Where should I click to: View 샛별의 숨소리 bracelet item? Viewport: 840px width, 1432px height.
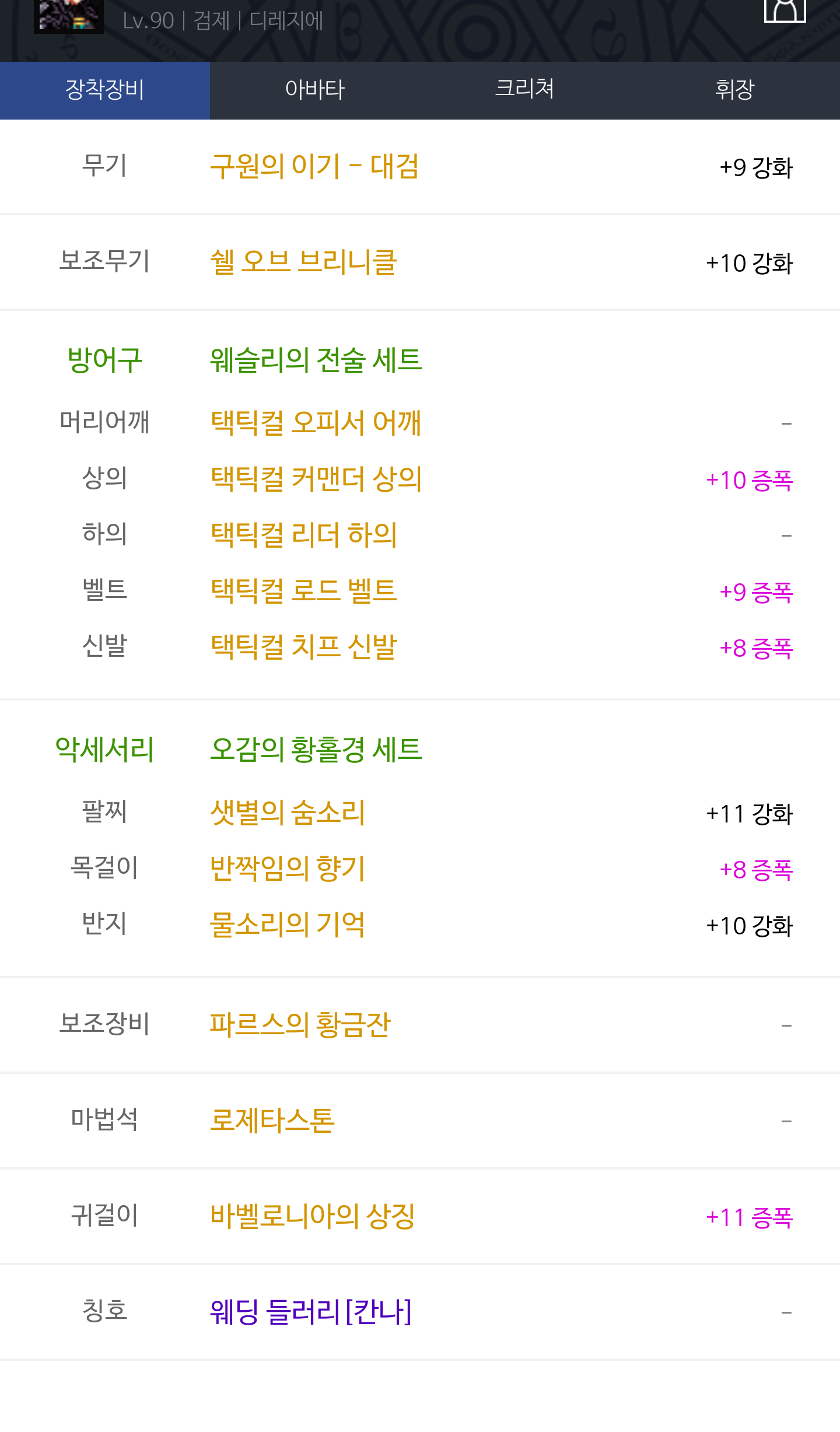pyautogui.click(x=288, y=813)
